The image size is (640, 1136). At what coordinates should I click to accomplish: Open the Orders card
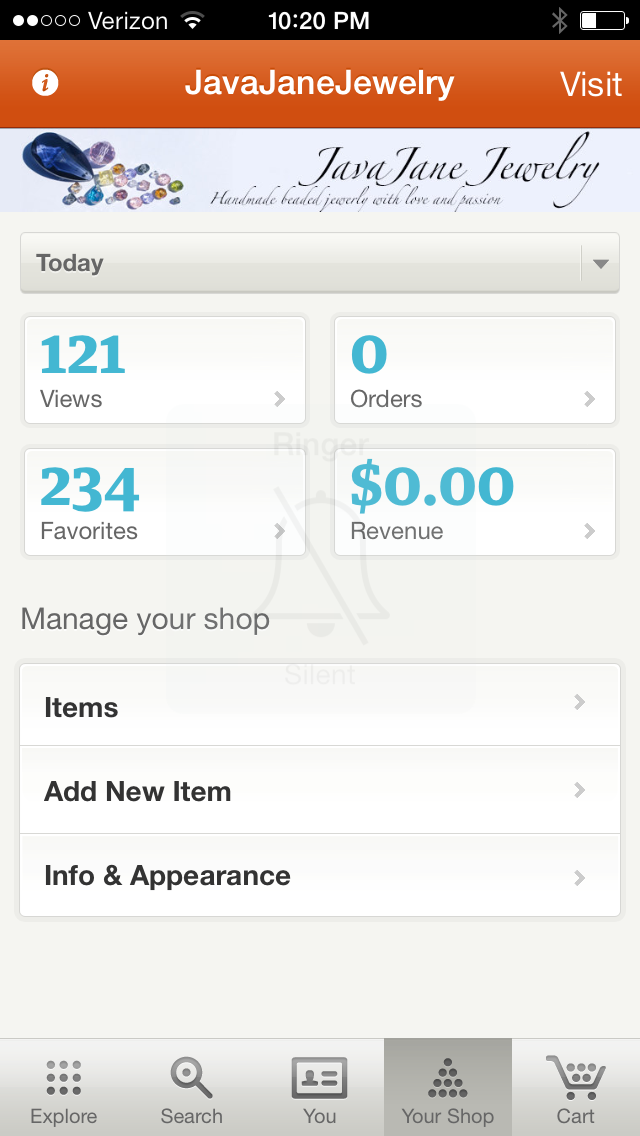475,370
